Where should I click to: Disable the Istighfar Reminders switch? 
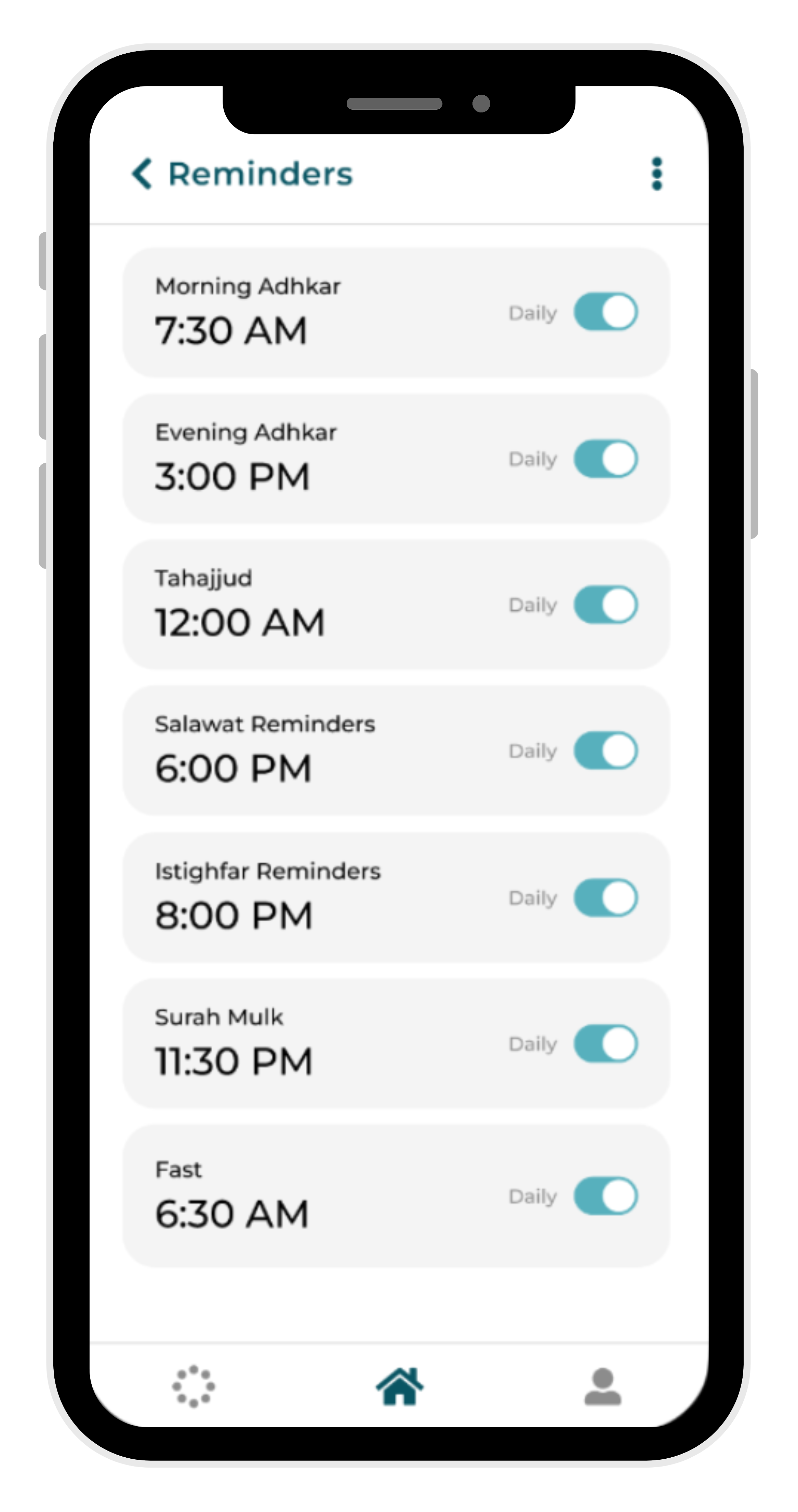[606, 897]
